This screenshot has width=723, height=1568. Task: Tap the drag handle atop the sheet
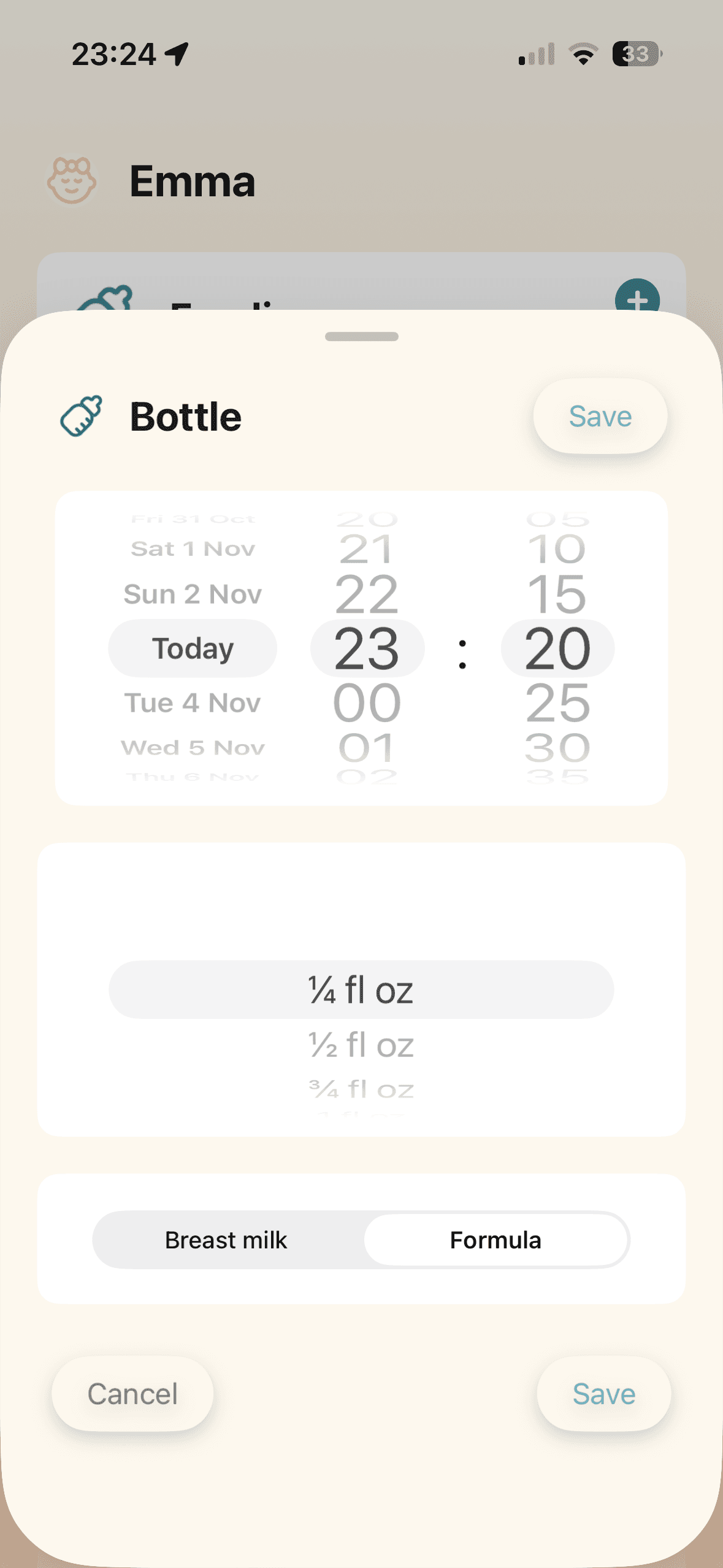click(361, 337)
